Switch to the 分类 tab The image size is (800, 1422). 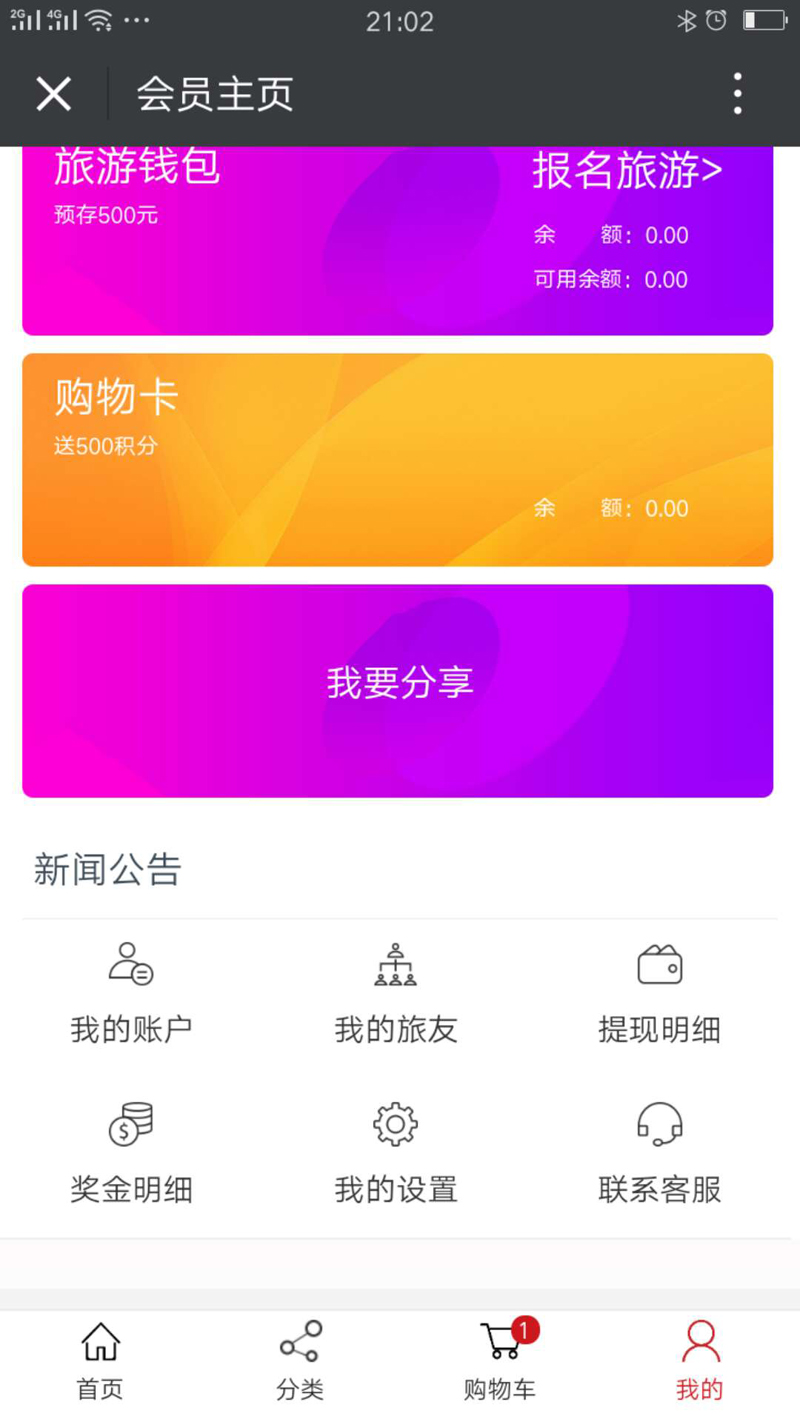click(300, 1361)
